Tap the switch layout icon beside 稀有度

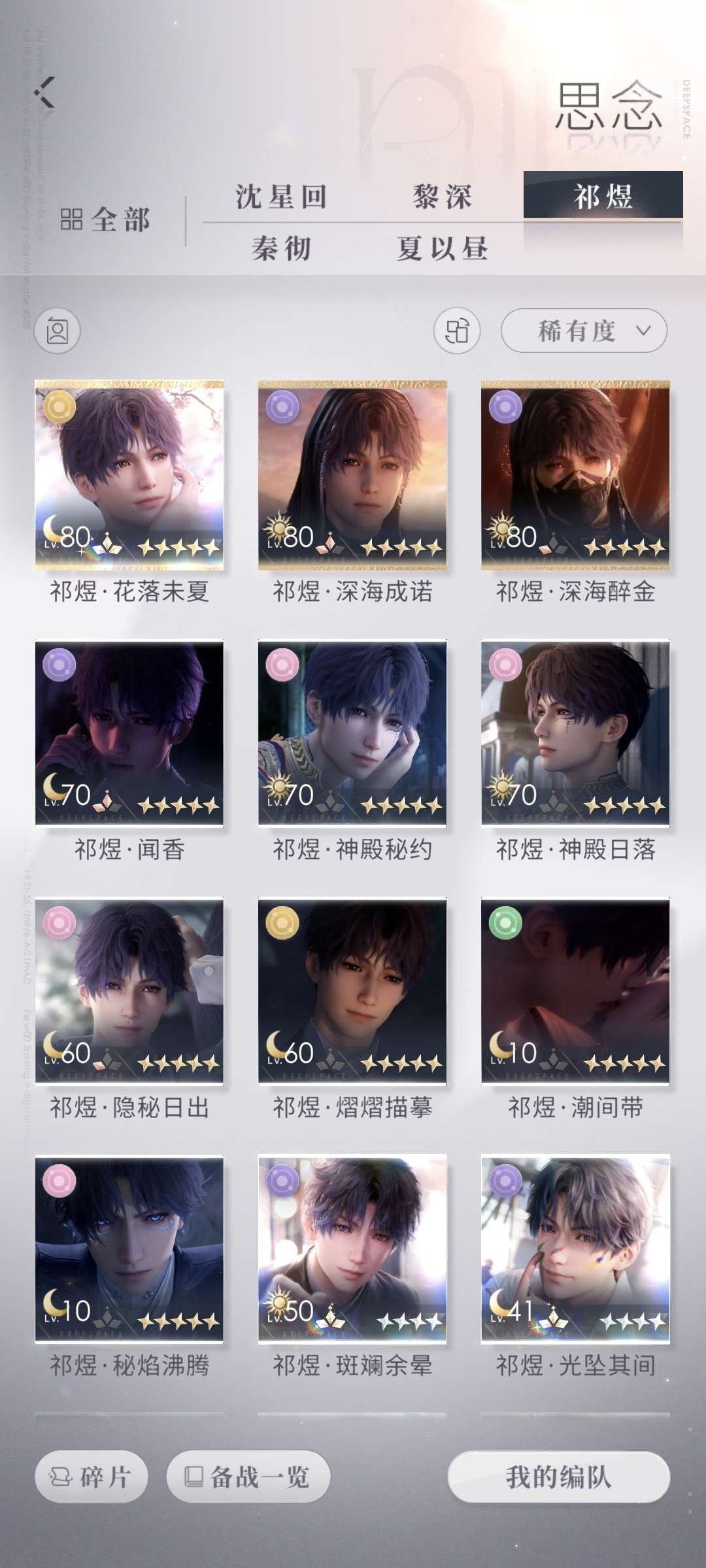[x=457, y=331]
